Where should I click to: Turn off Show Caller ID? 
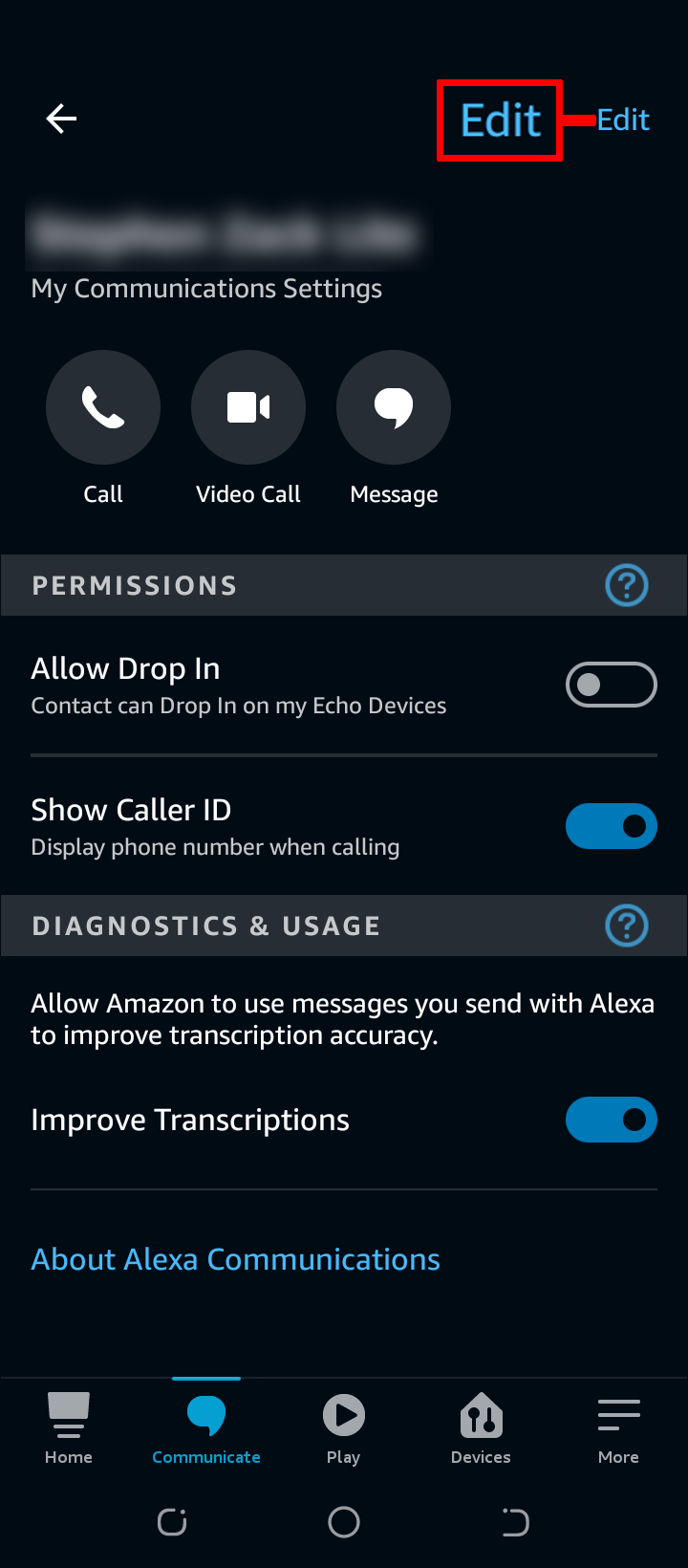point(611,826)
